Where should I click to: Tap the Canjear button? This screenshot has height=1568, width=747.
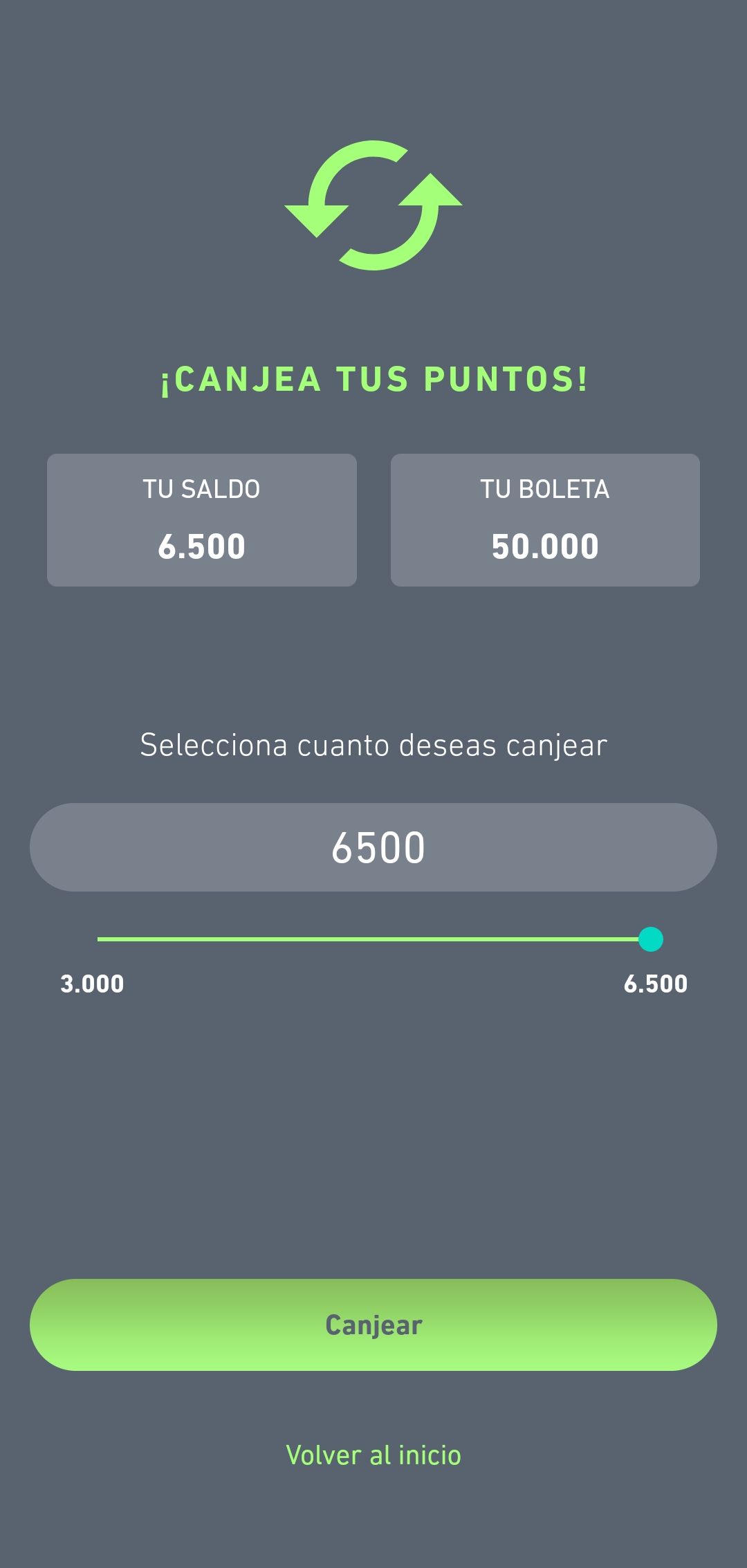(373, 1325)
